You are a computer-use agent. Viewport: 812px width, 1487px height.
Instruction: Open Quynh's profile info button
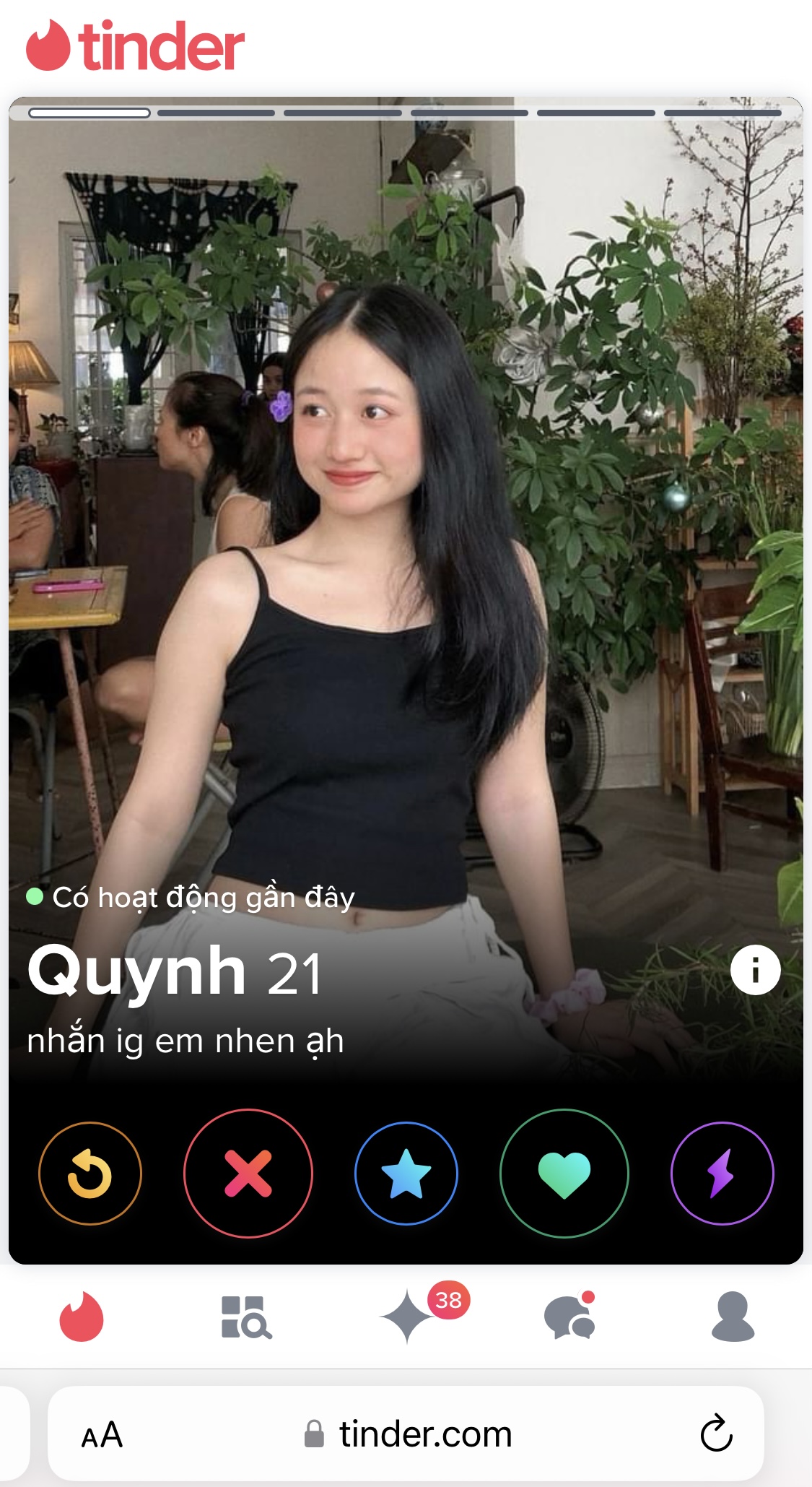[755, 970]
